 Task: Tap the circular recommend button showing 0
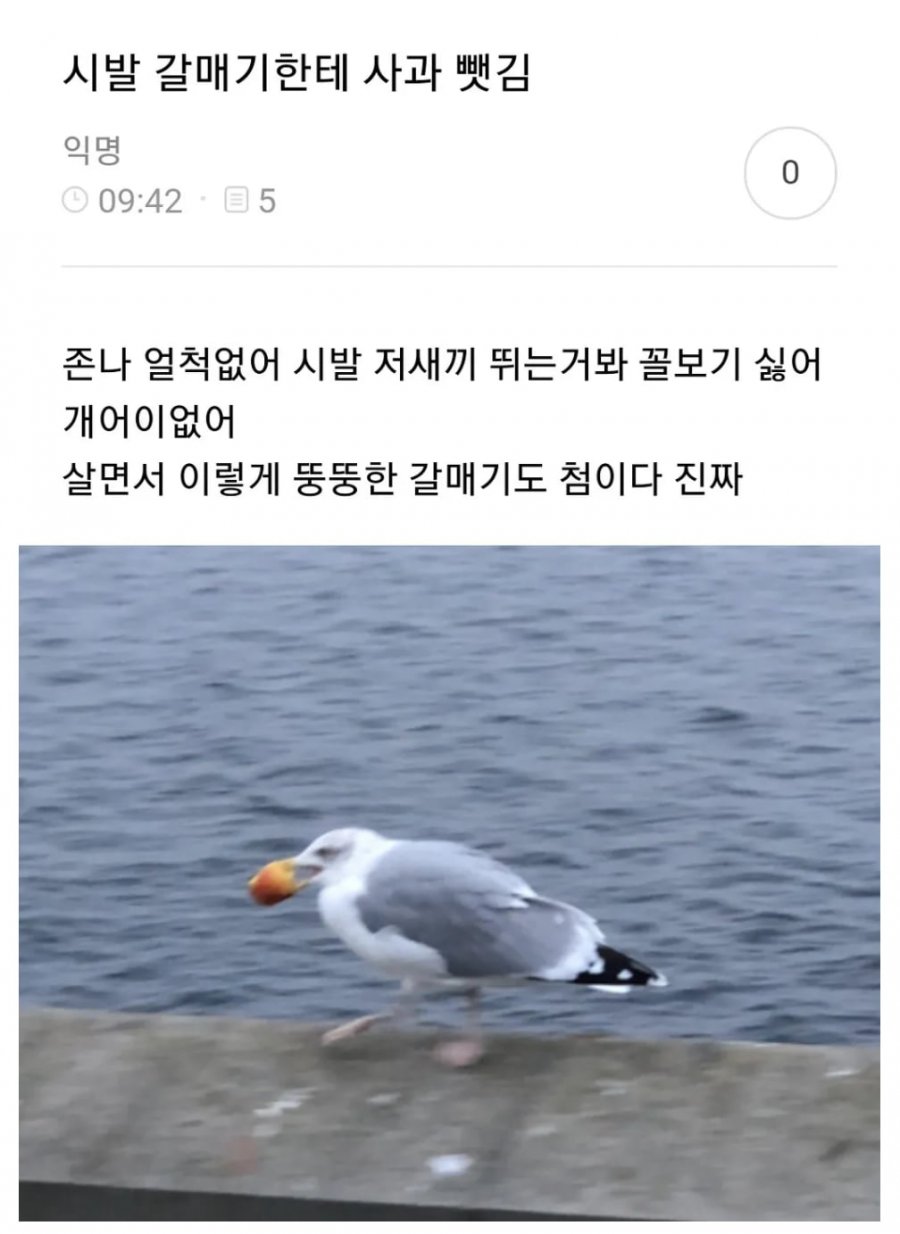pyautogui.click(x=790, y=173)
